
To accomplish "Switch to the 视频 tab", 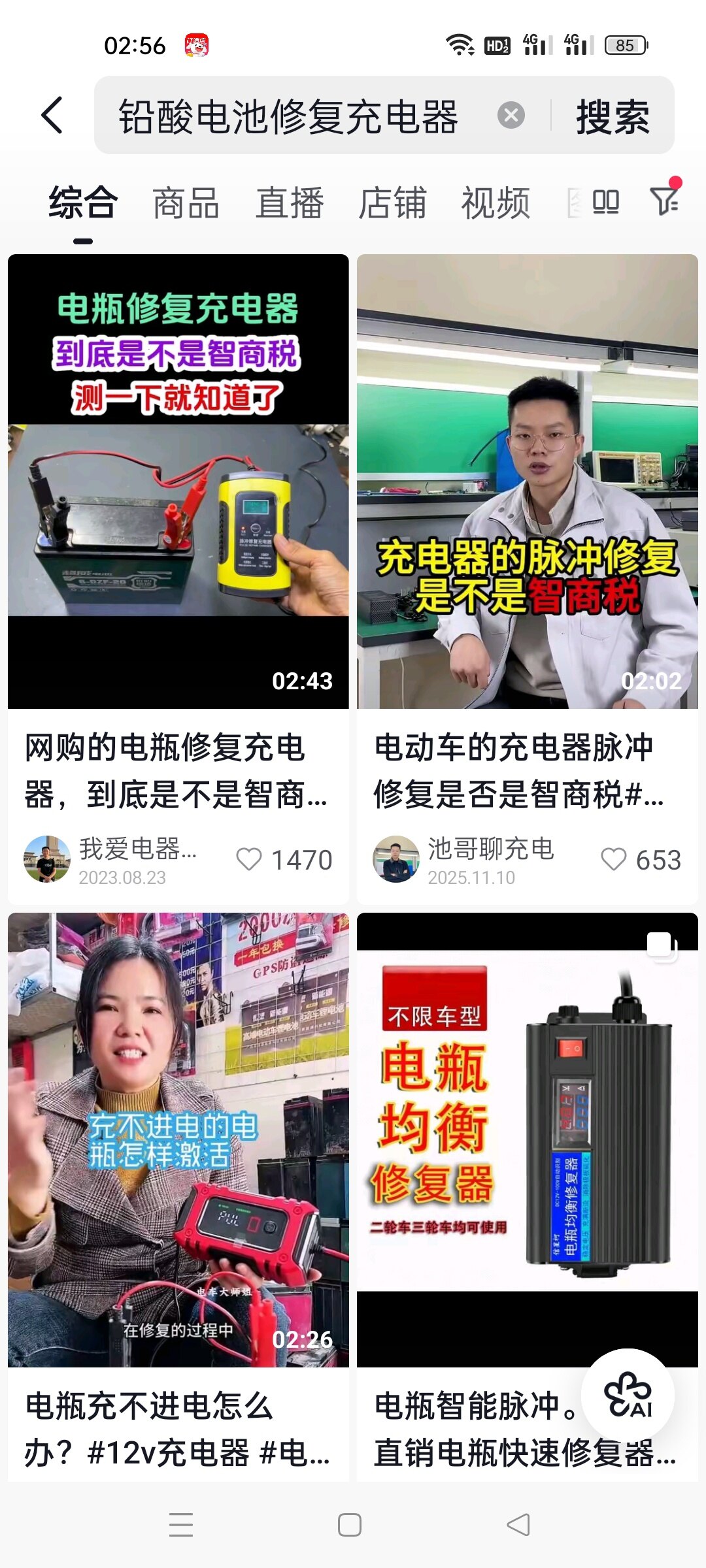I will pos(496,203).
